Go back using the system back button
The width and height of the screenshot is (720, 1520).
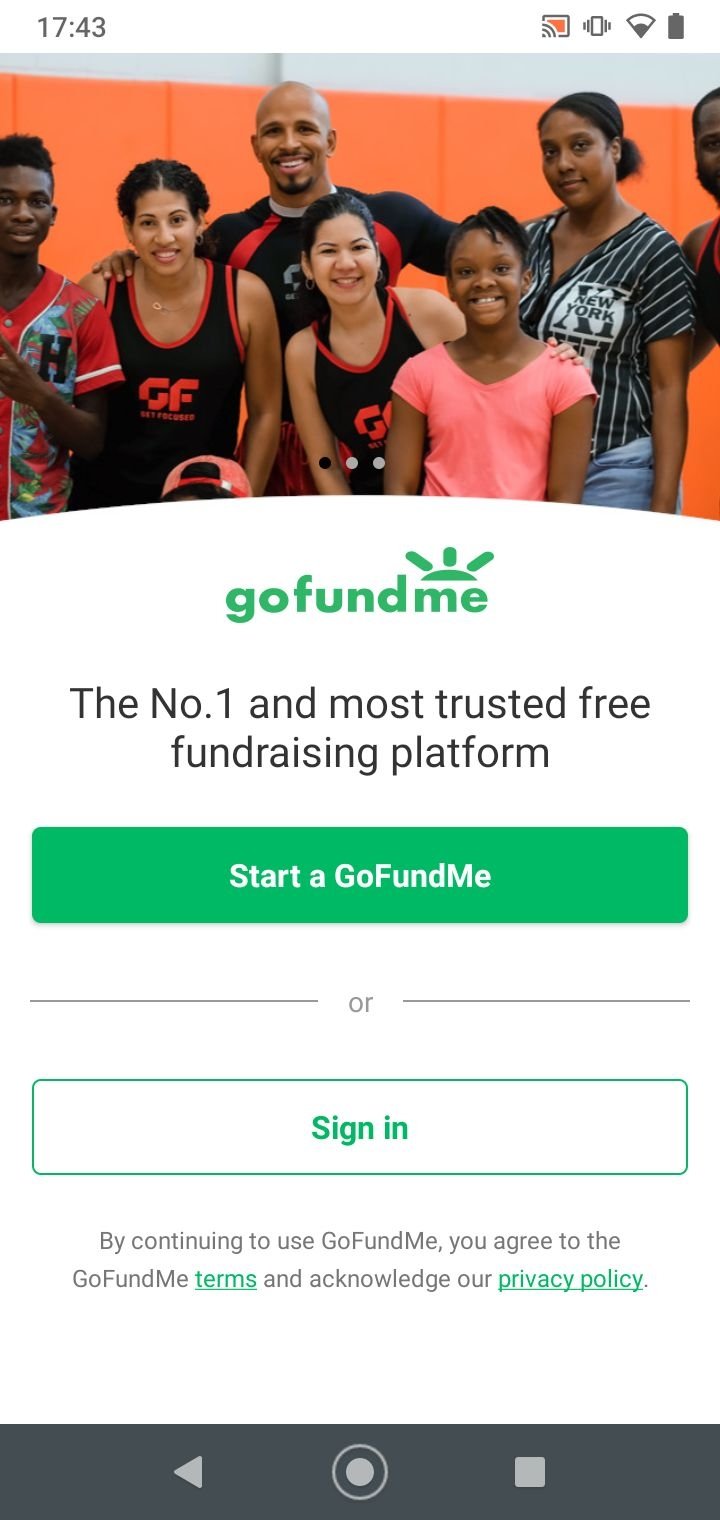(188, 1472)
